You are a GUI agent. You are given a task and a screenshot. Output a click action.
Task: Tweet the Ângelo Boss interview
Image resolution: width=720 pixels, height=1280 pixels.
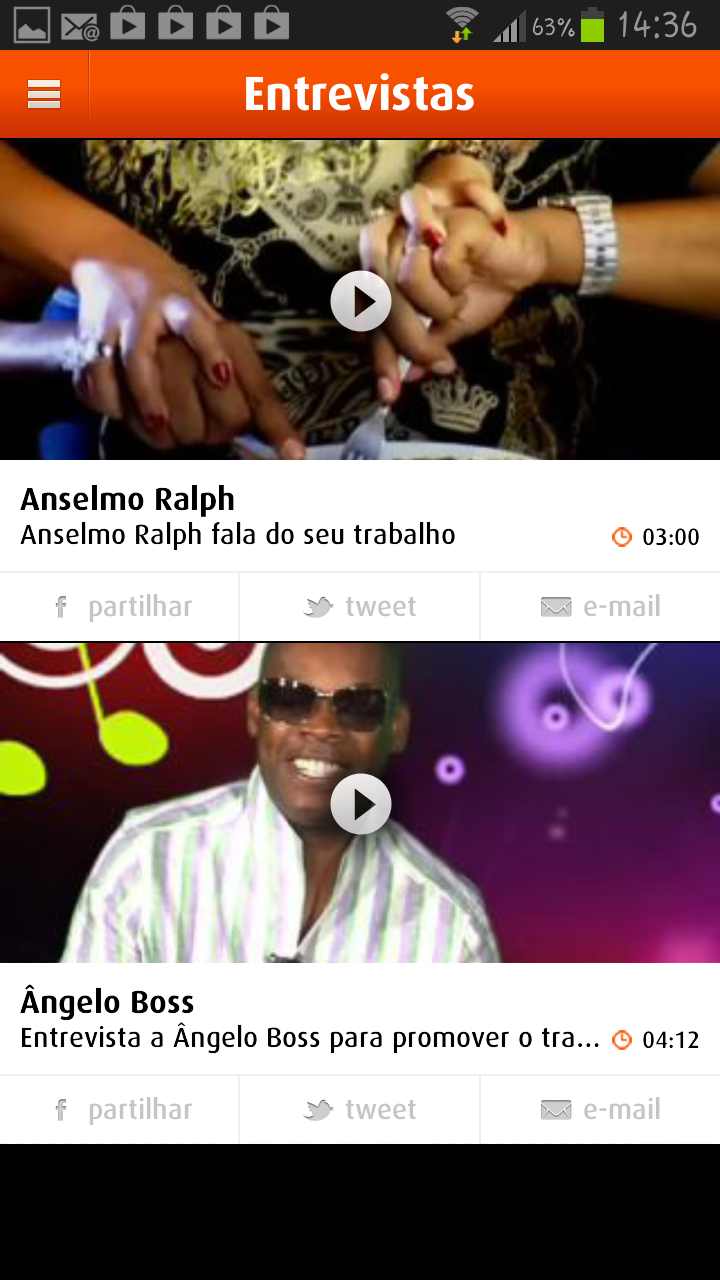(x=360, y=1110)
